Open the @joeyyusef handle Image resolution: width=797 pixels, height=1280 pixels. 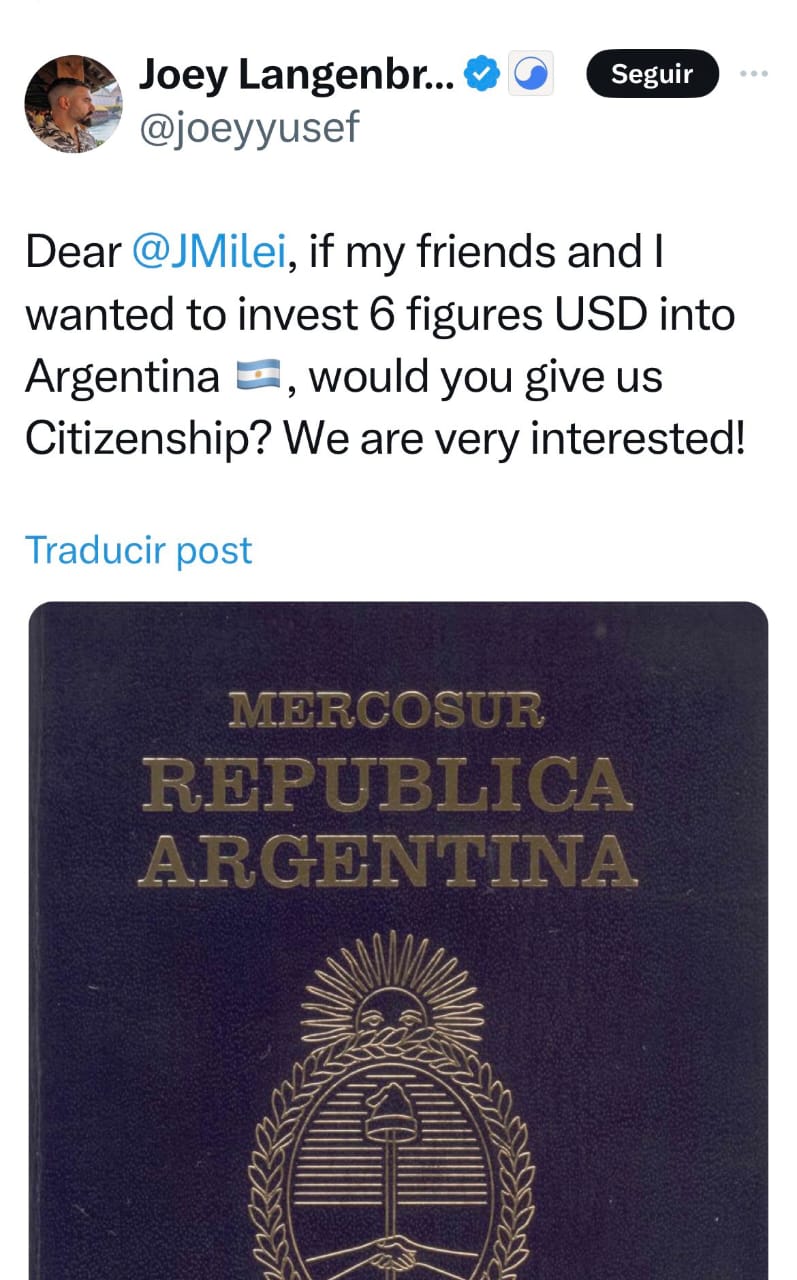point(247,128)
